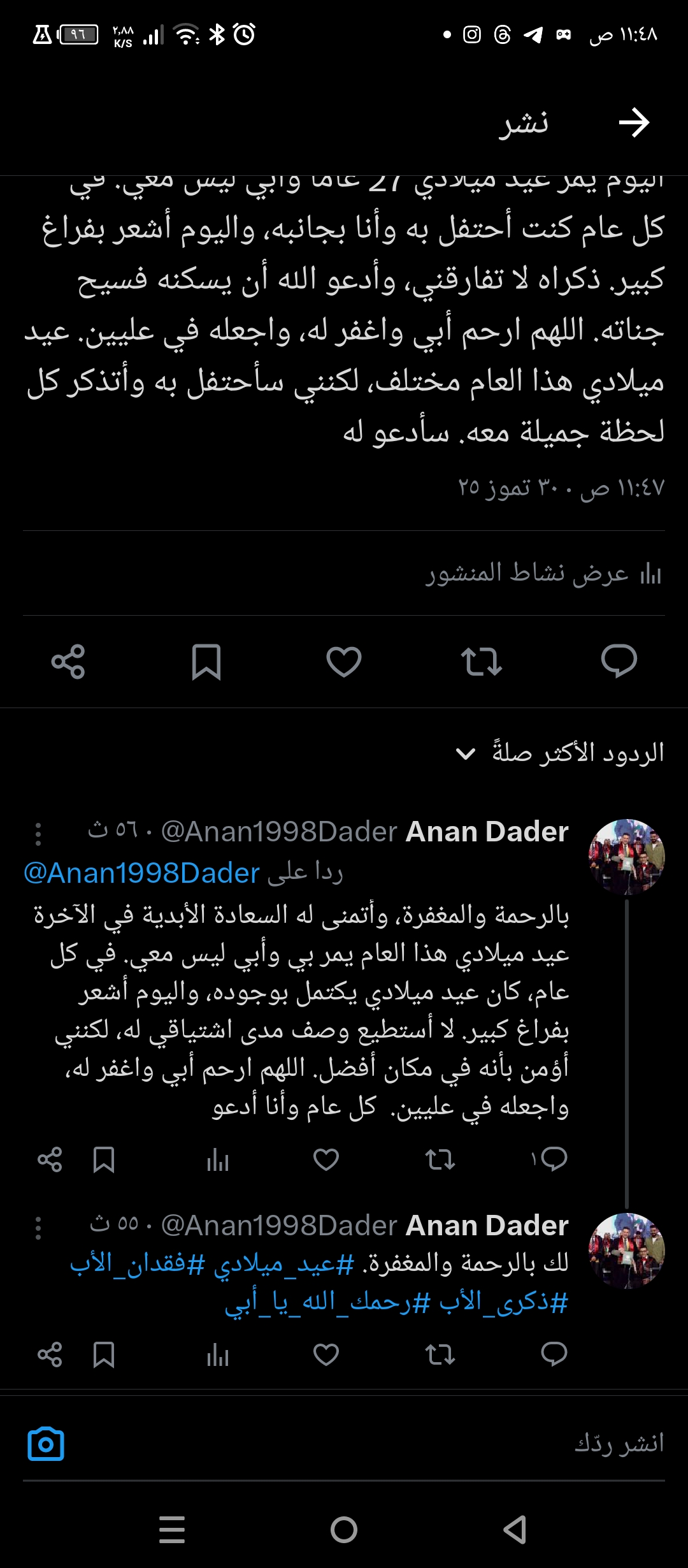Open overflow menu on the ٥٦ ث reply
Viewport: 688px width, 1568px height.
38,833
